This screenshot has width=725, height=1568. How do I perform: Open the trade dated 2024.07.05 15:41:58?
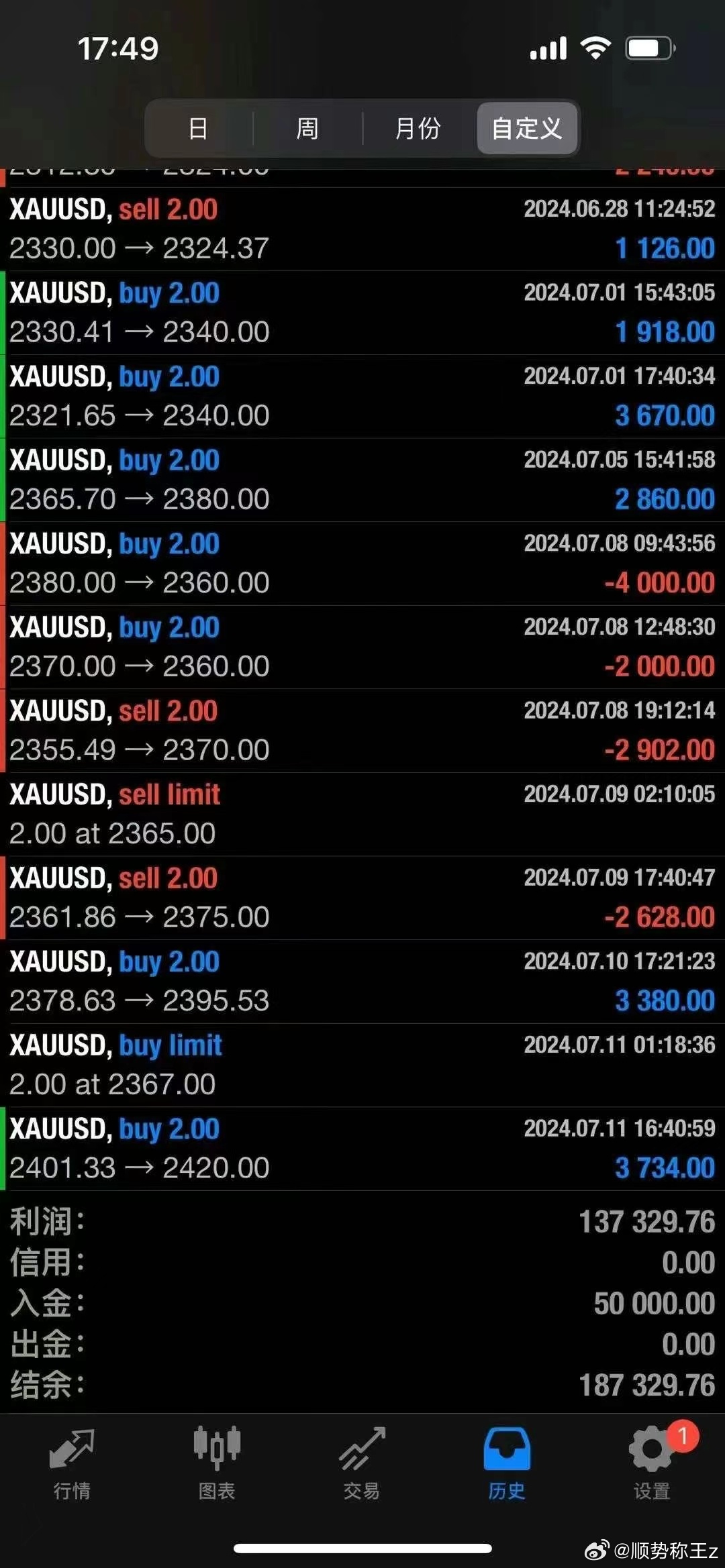[362, 480]
